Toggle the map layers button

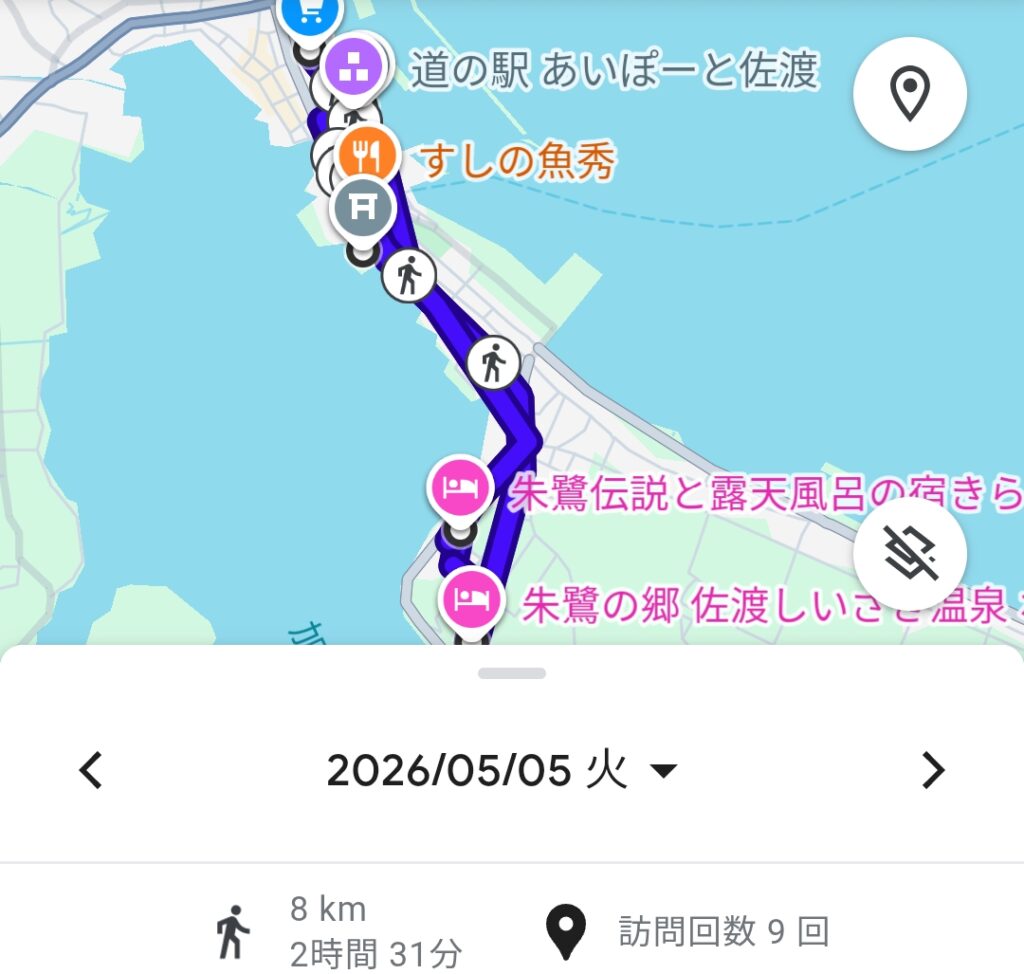(910, 554)
